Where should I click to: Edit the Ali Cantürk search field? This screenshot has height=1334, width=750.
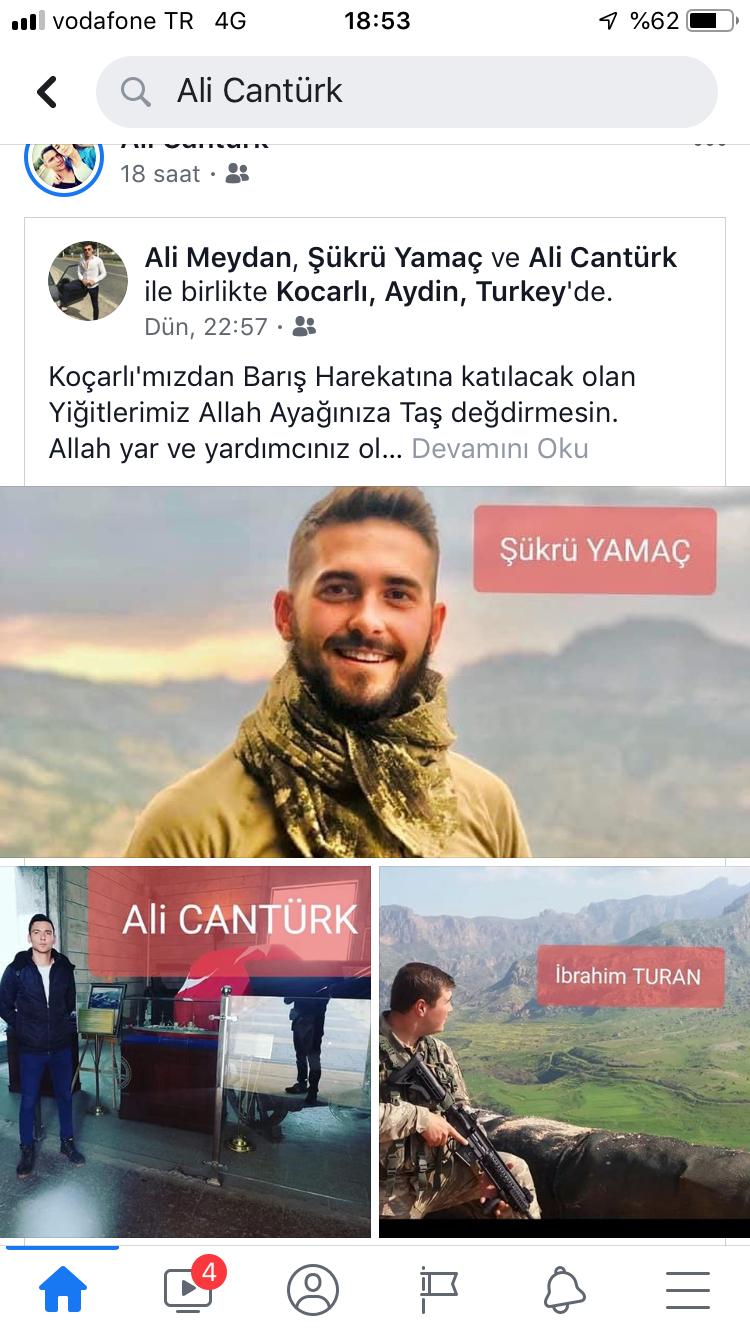[x=420, y=92]
